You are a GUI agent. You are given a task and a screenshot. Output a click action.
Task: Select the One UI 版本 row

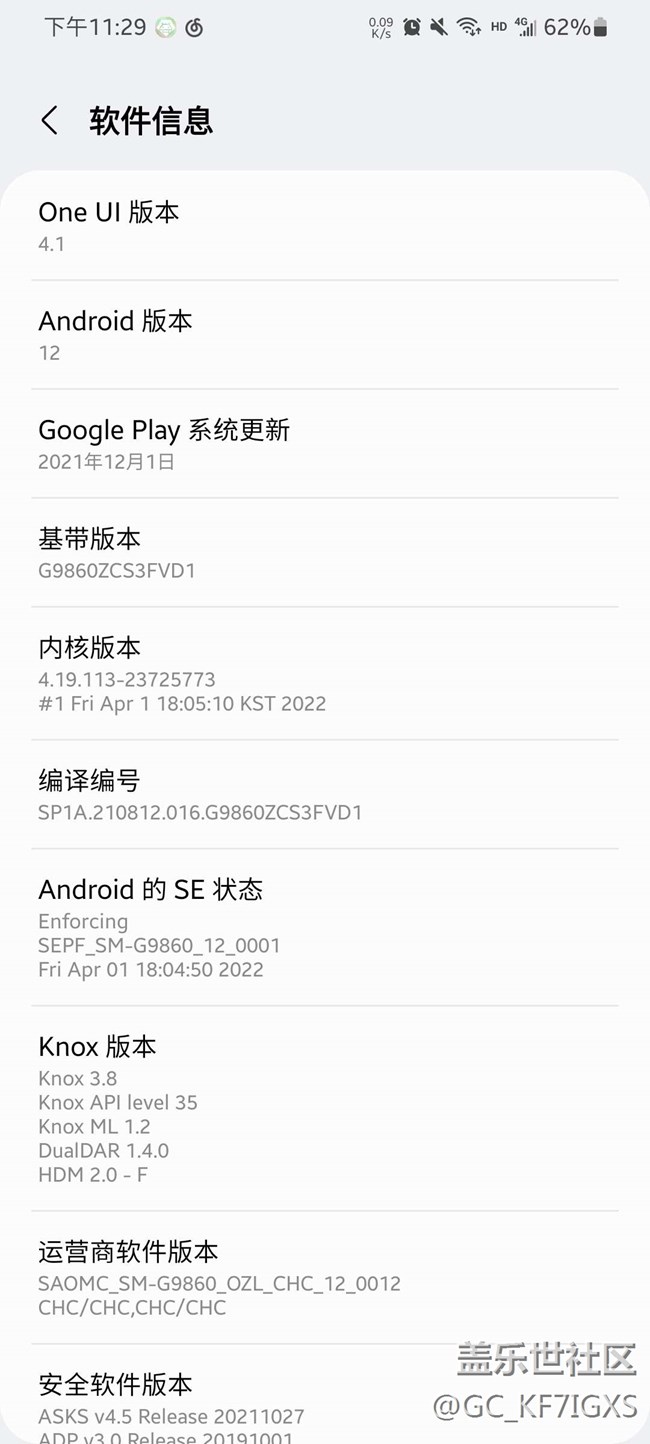pos(324,226)
